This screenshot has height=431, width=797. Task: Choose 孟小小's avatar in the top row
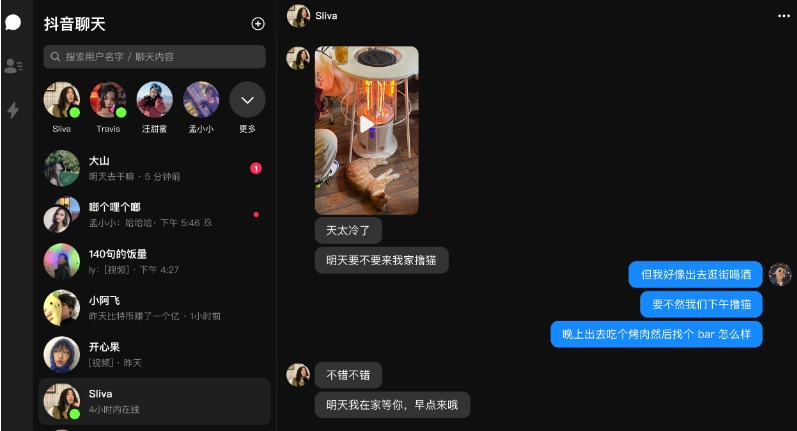(201, 100)
